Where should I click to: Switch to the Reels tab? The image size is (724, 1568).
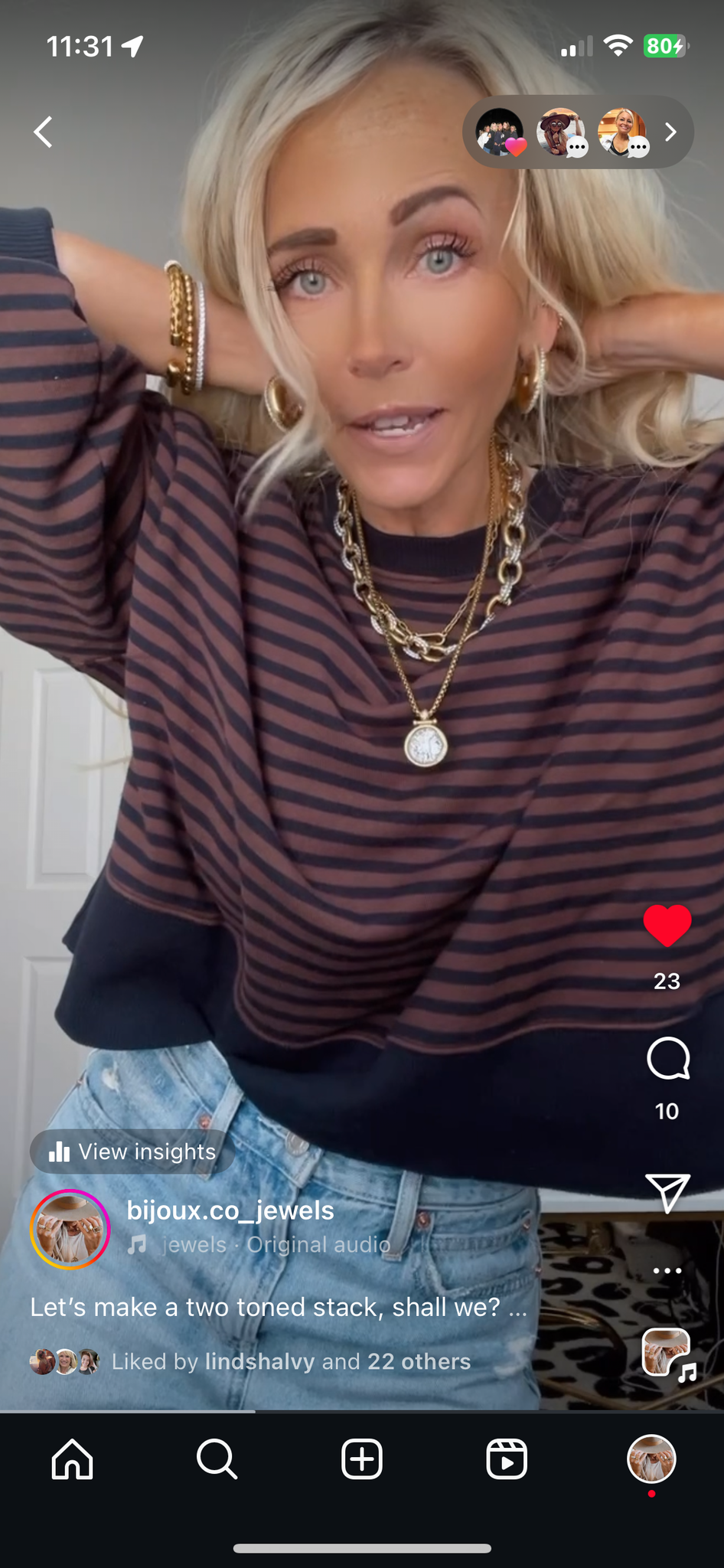click(507, 1459)
